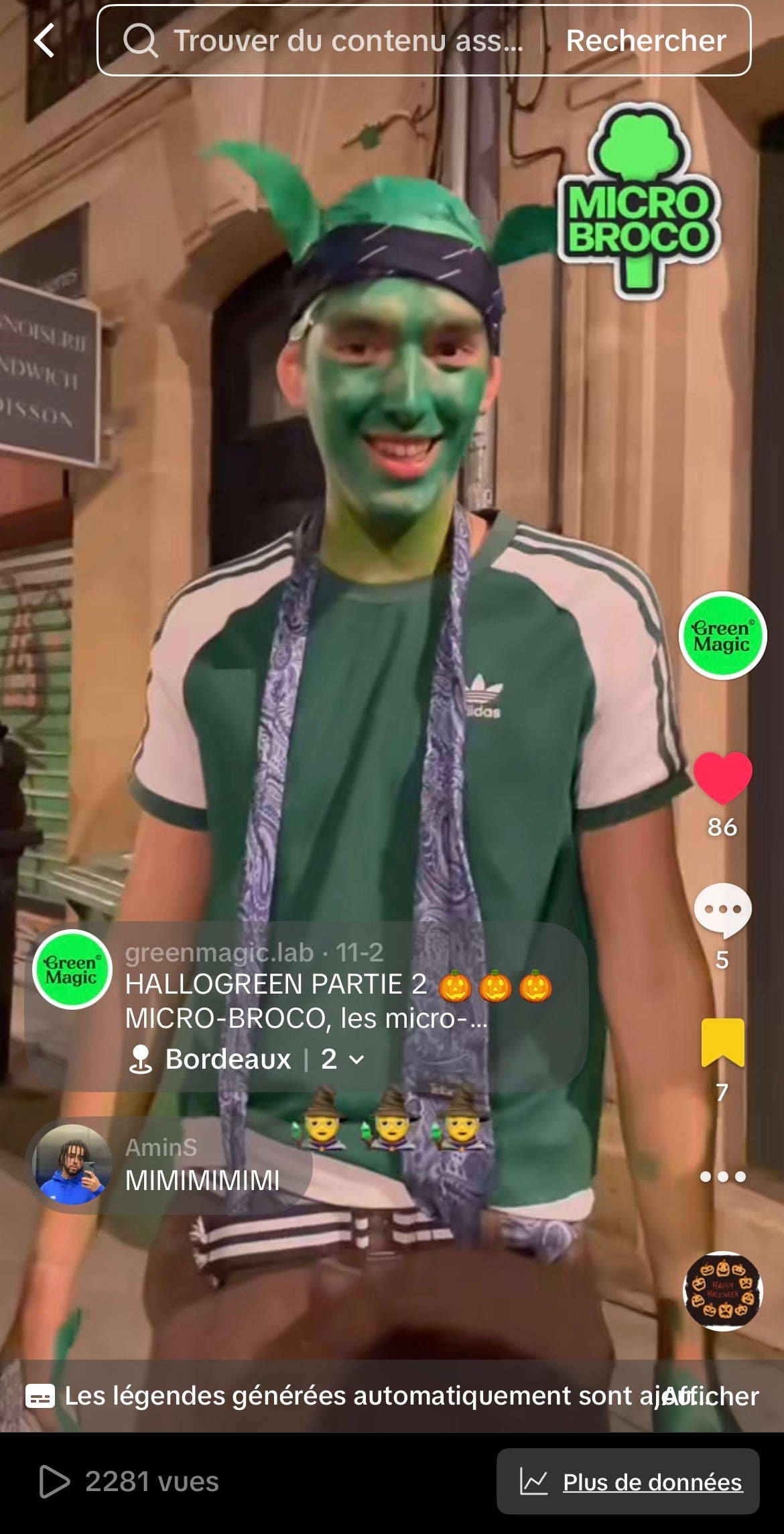This screenshot has height=1534, width=784.
Task: Open the Happy Halloween sound disc
Action: (x=722, y=1291)
